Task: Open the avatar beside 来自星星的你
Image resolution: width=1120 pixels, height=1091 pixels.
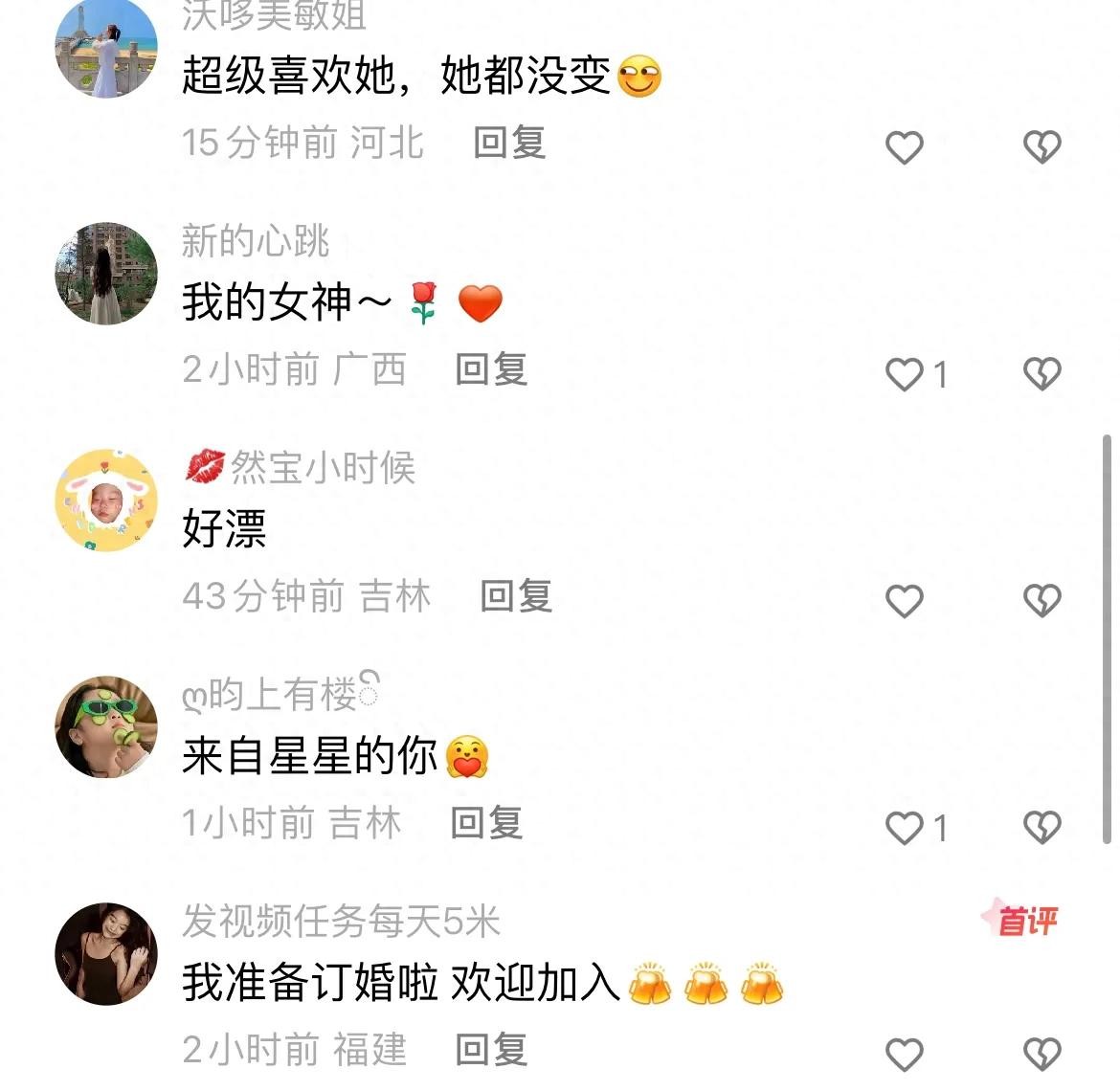Action: point(106,727)
